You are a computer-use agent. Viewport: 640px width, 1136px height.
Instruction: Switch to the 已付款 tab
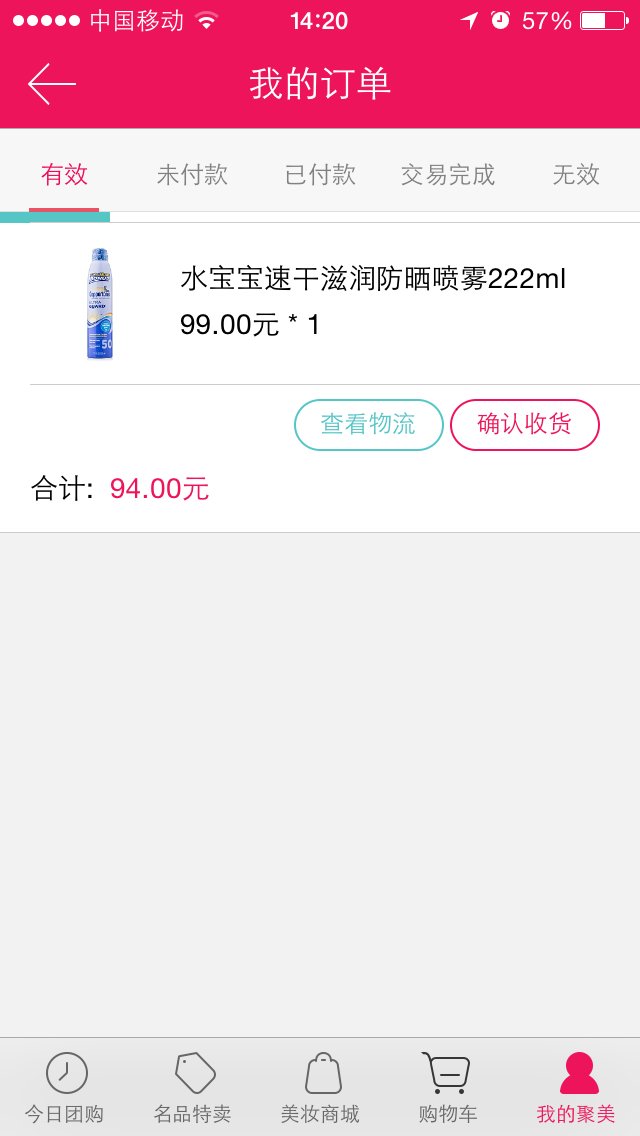coord(320,174)
